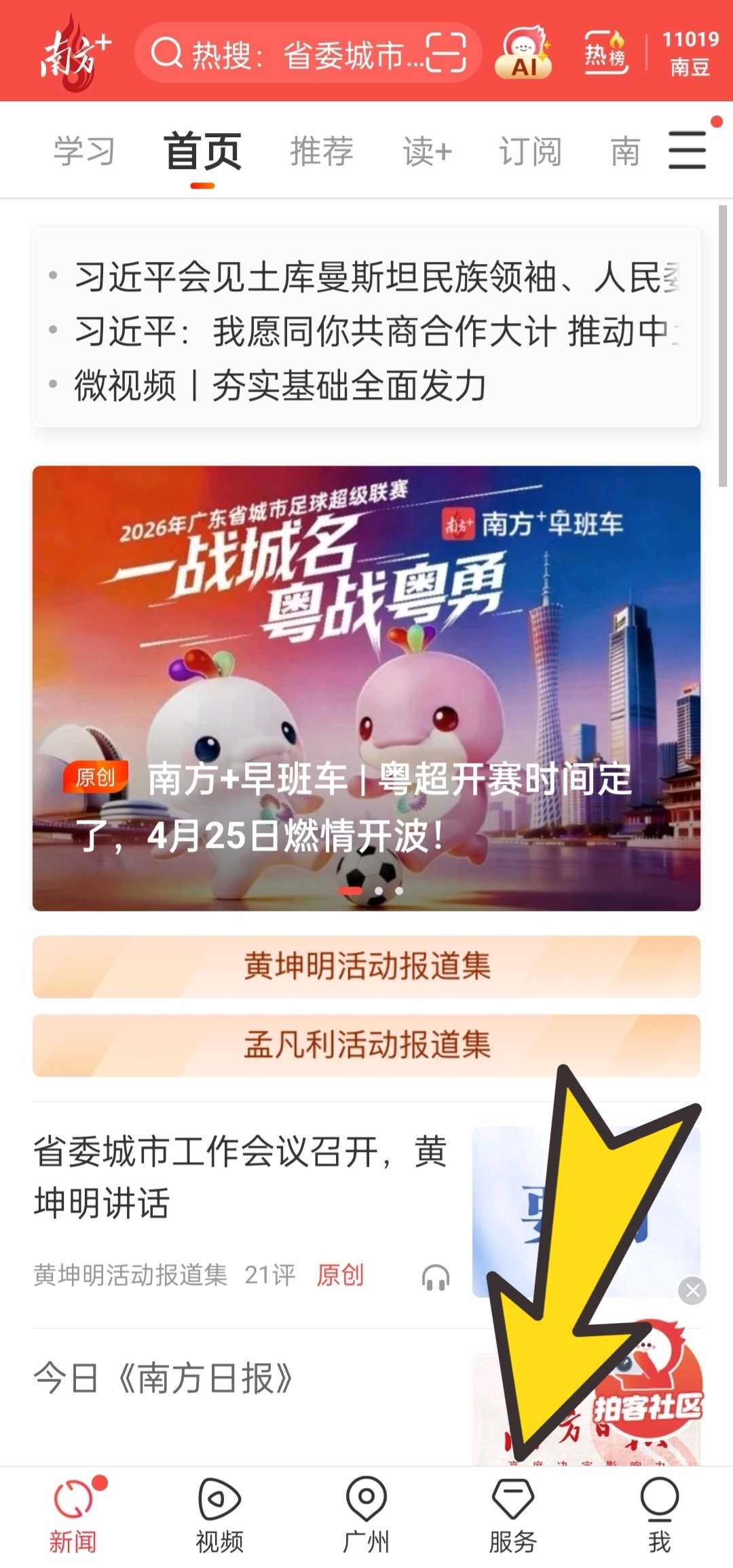Open the 粤超开赛时间 banner article

(x=366, y=687)
